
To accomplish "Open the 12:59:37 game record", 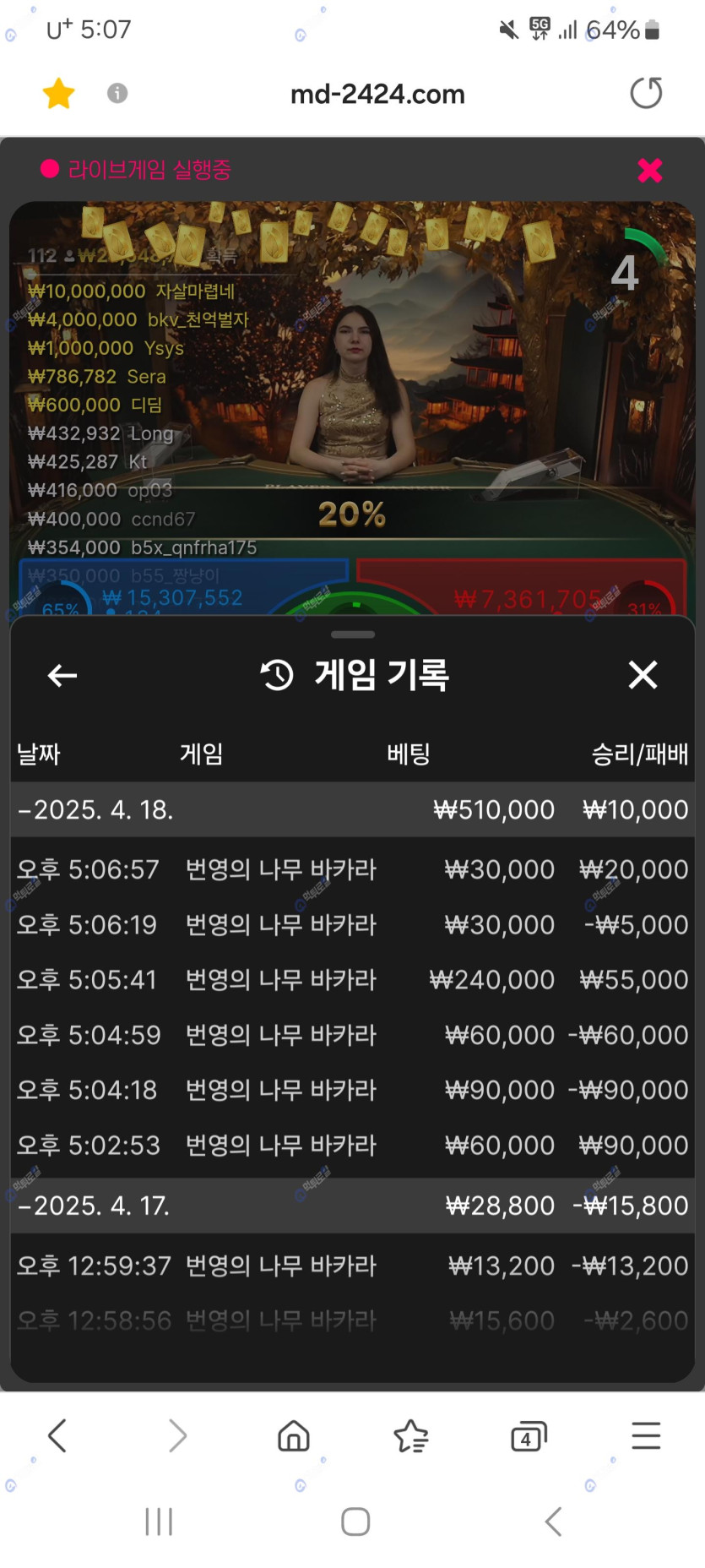I will pos(352,1266).
